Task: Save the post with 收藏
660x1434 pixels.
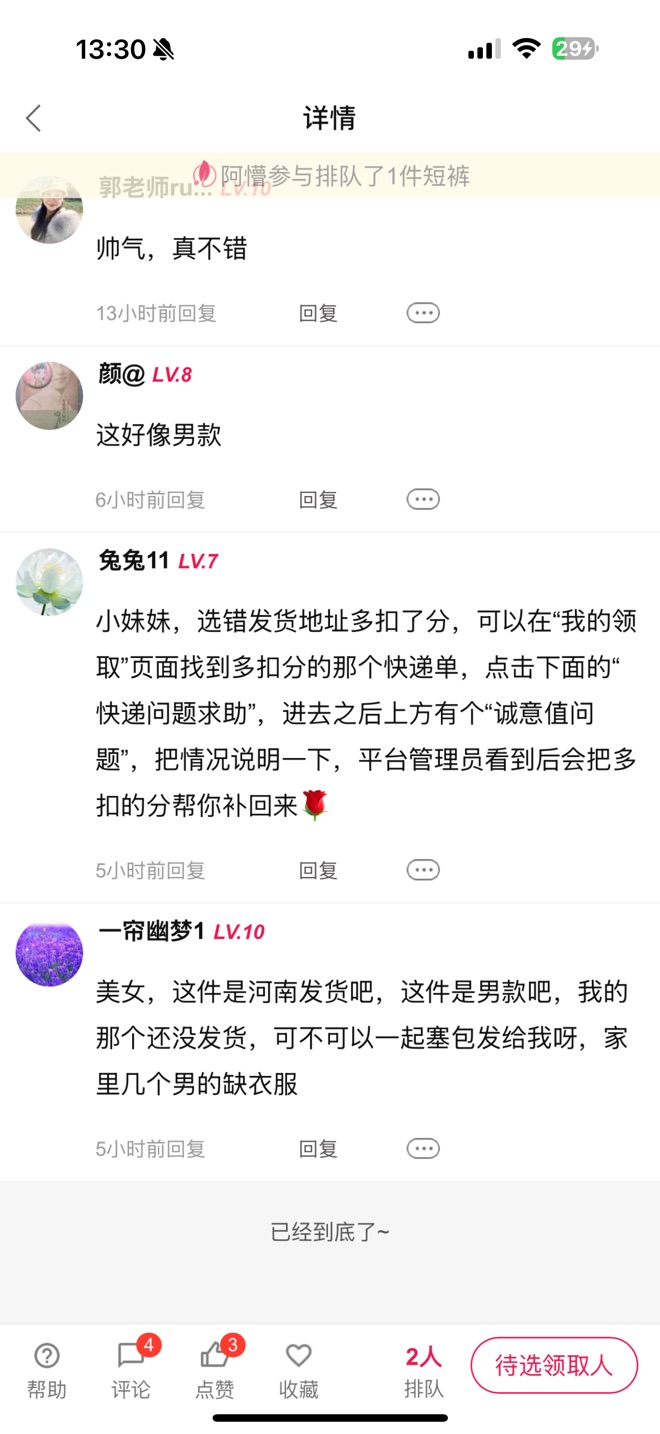Action: point(299,1369)
